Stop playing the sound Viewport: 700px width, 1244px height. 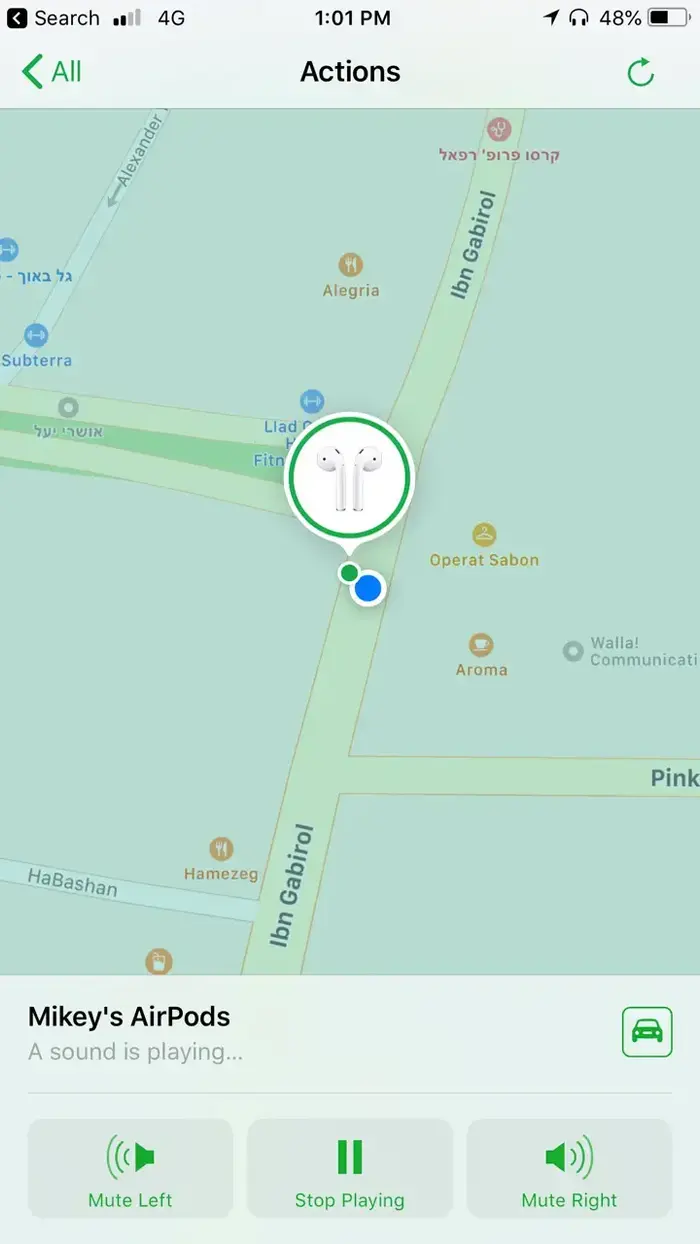[350, 1168]
